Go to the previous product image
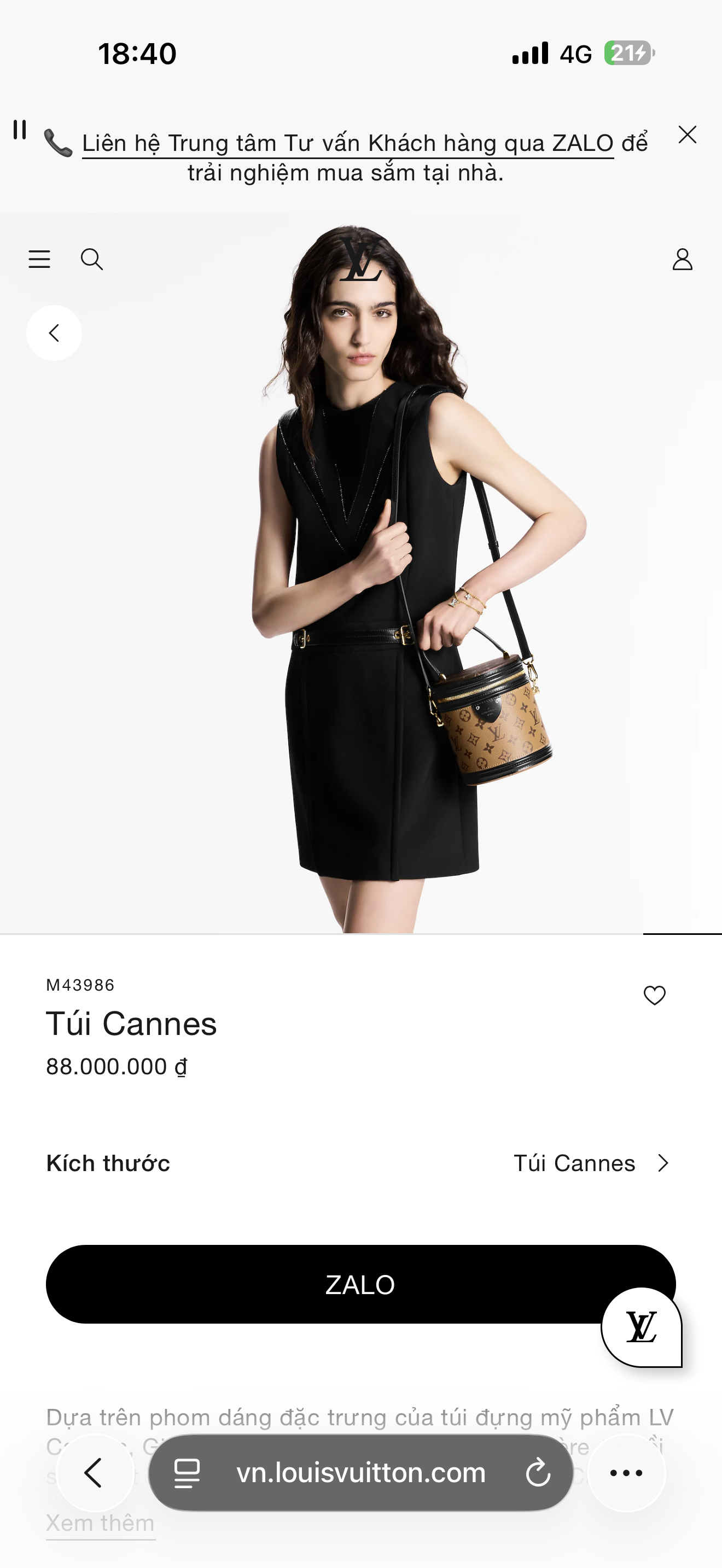 point(54,333)
